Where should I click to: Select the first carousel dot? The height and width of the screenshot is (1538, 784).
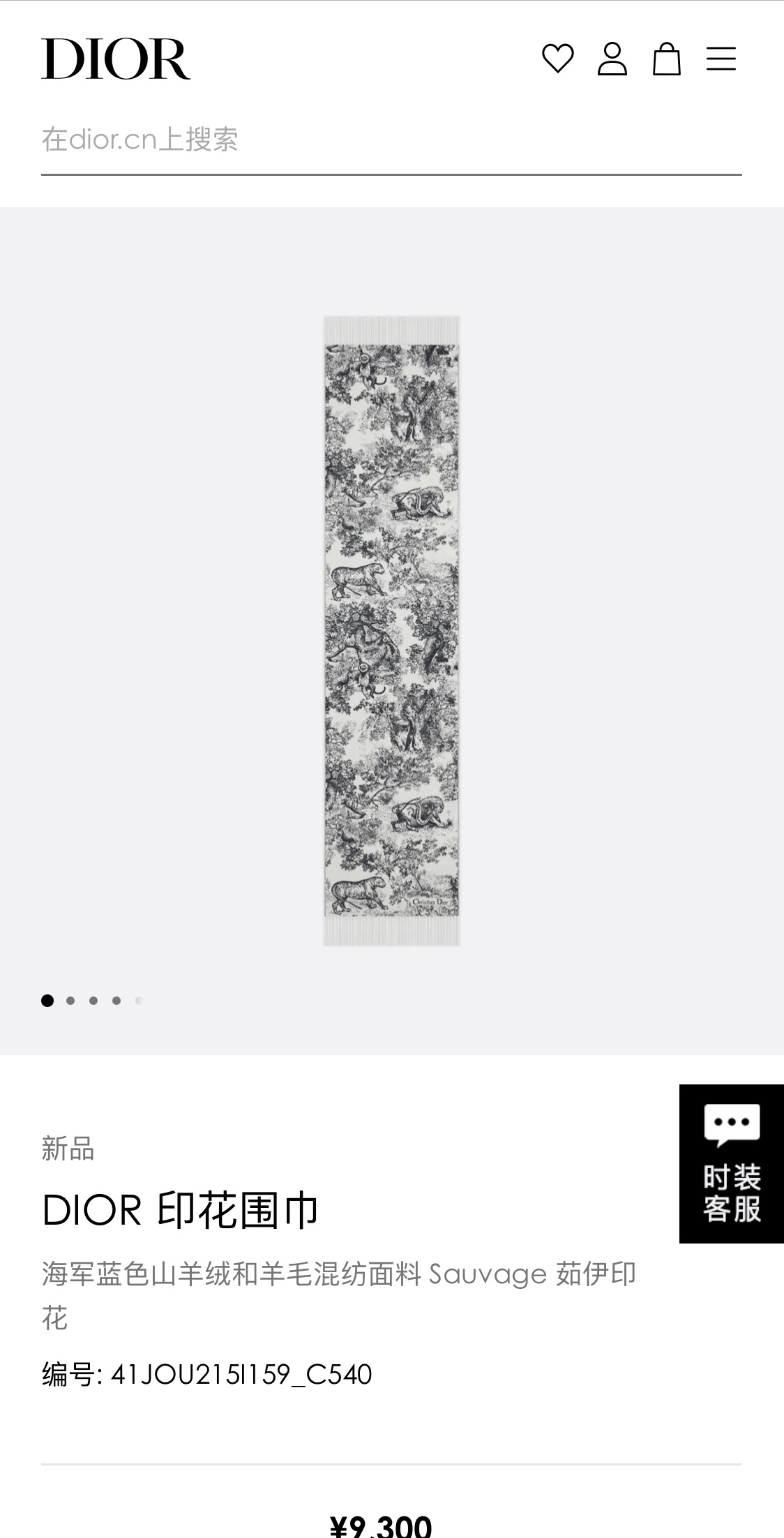tap(47, 1000)
